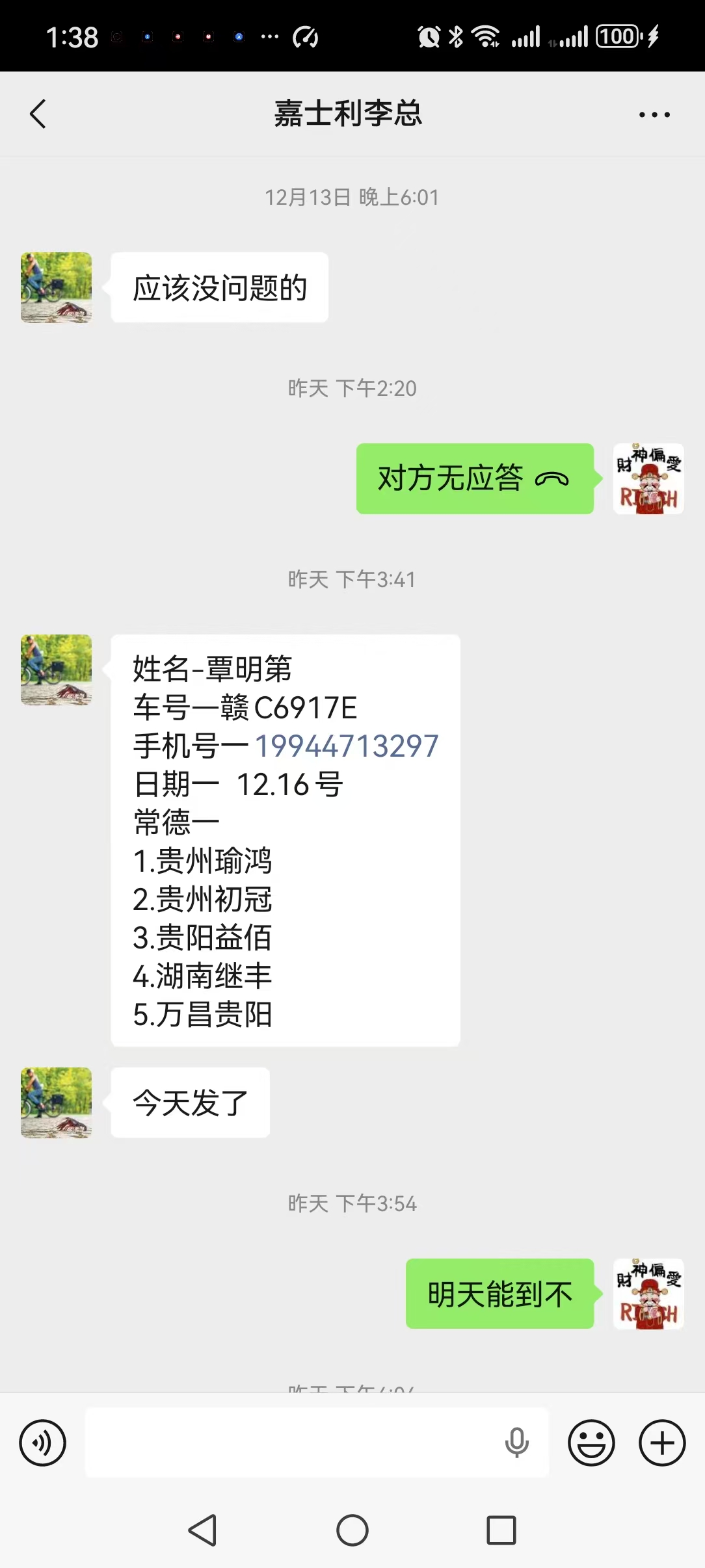Focus the message text field
Viewport: 705px width, 1568px height.
click(x=293, y=1443)
